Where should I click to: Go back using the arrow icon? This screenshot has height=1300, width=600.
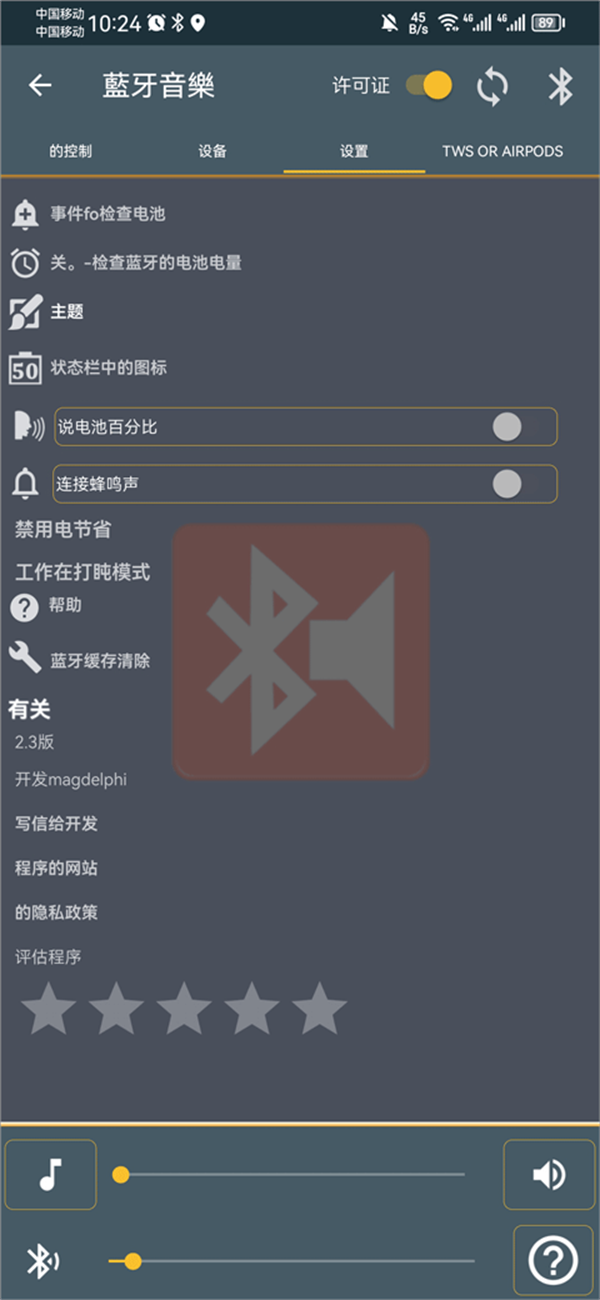point(40,86)
